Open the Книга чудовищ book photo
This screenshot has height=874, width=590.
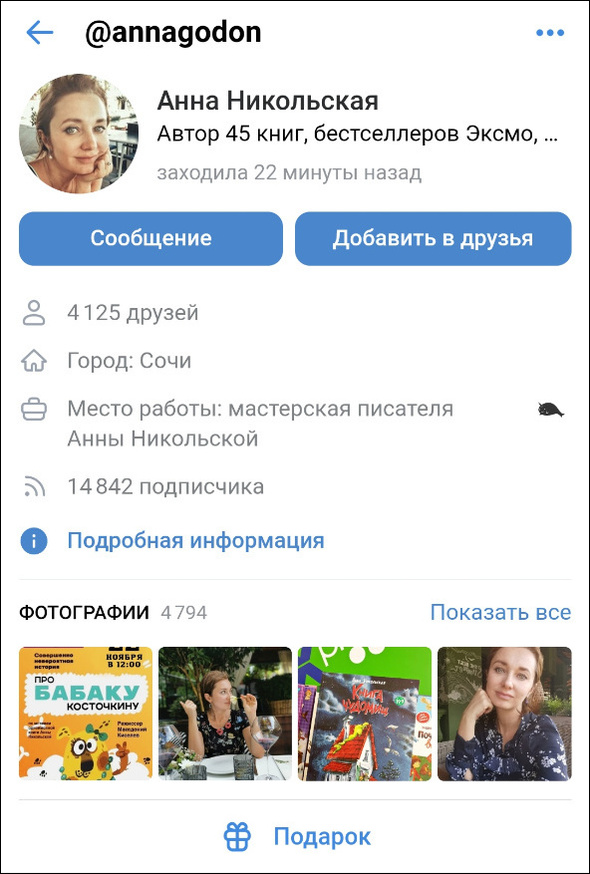click(x=365, y=713)
